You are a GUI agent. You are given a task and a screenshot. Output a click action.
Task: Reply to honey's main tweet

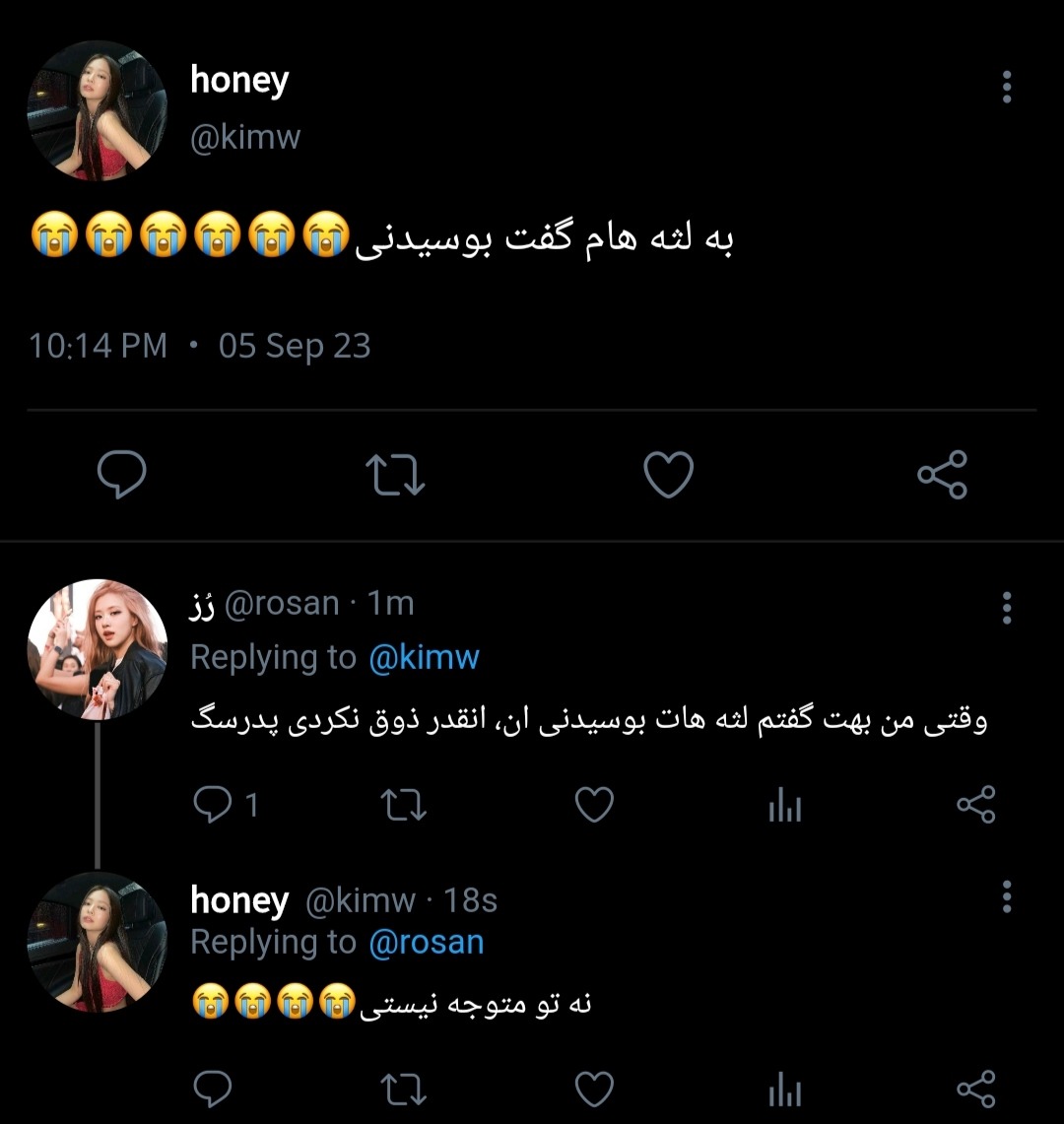(122, 476)
